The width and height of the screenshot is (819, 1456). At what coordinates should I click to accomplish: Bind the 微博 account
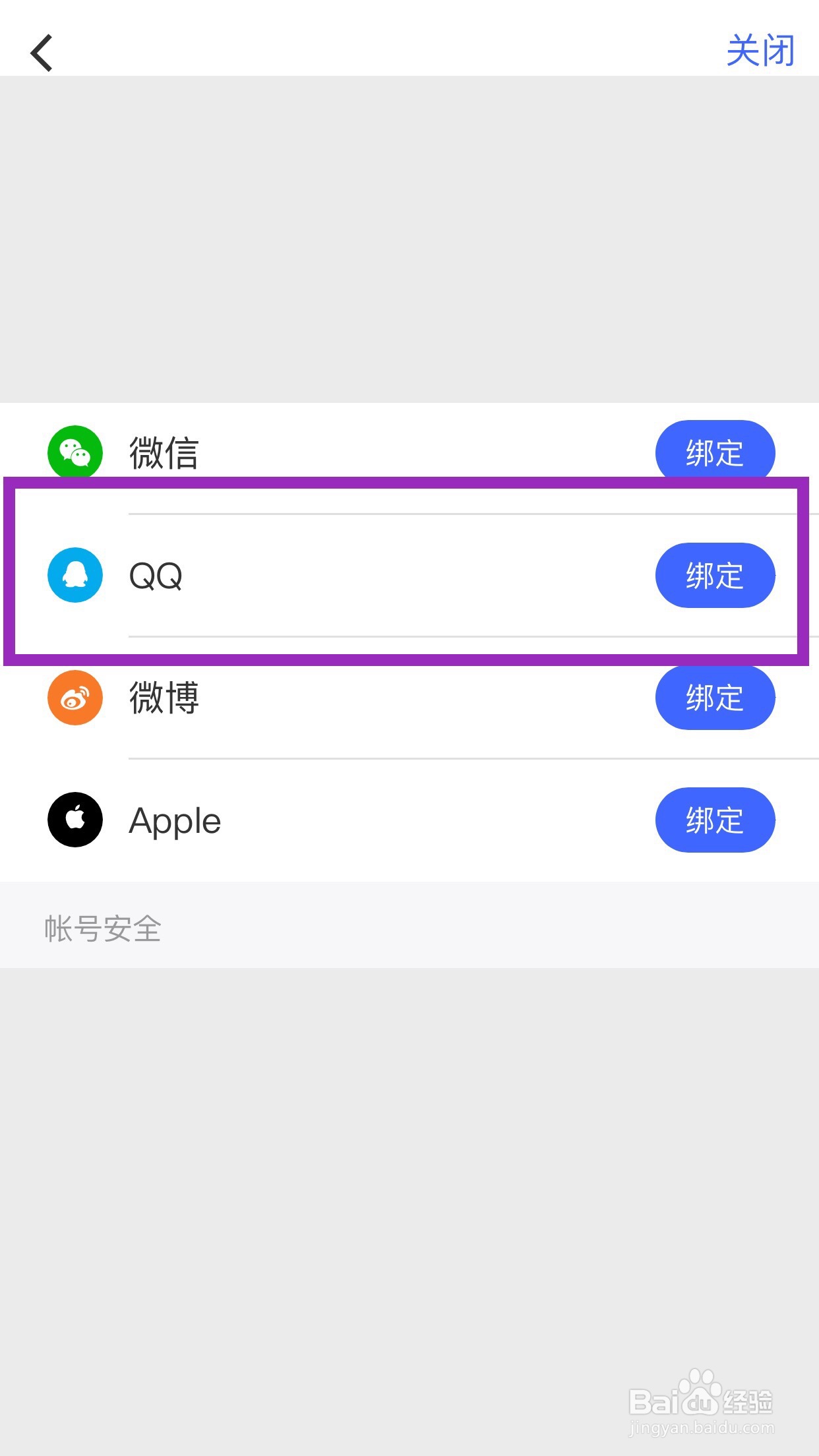coord(715,698)
